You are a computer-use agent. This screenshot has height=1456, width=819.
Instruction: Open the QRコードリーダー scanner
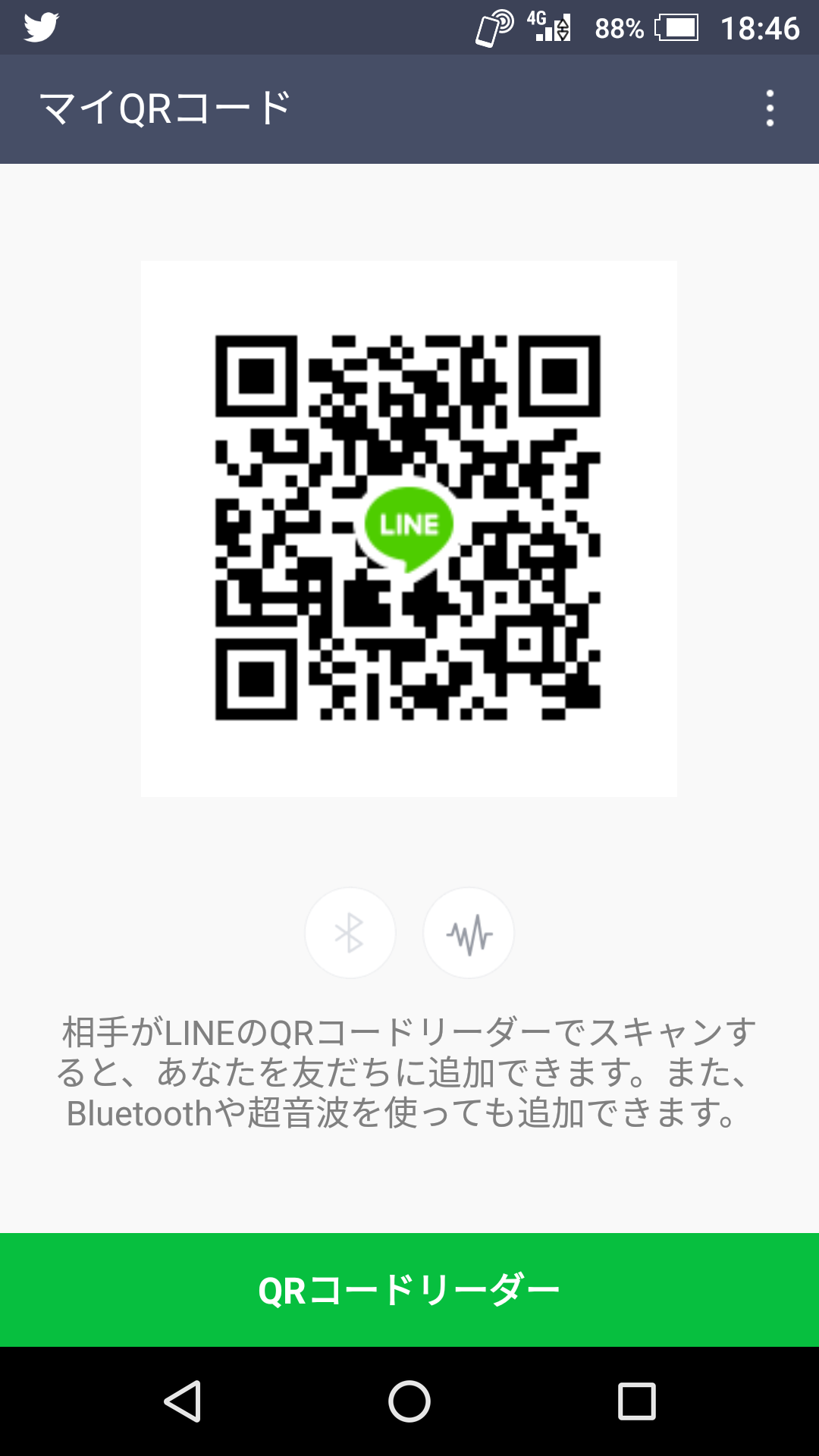click(409, 1290)
